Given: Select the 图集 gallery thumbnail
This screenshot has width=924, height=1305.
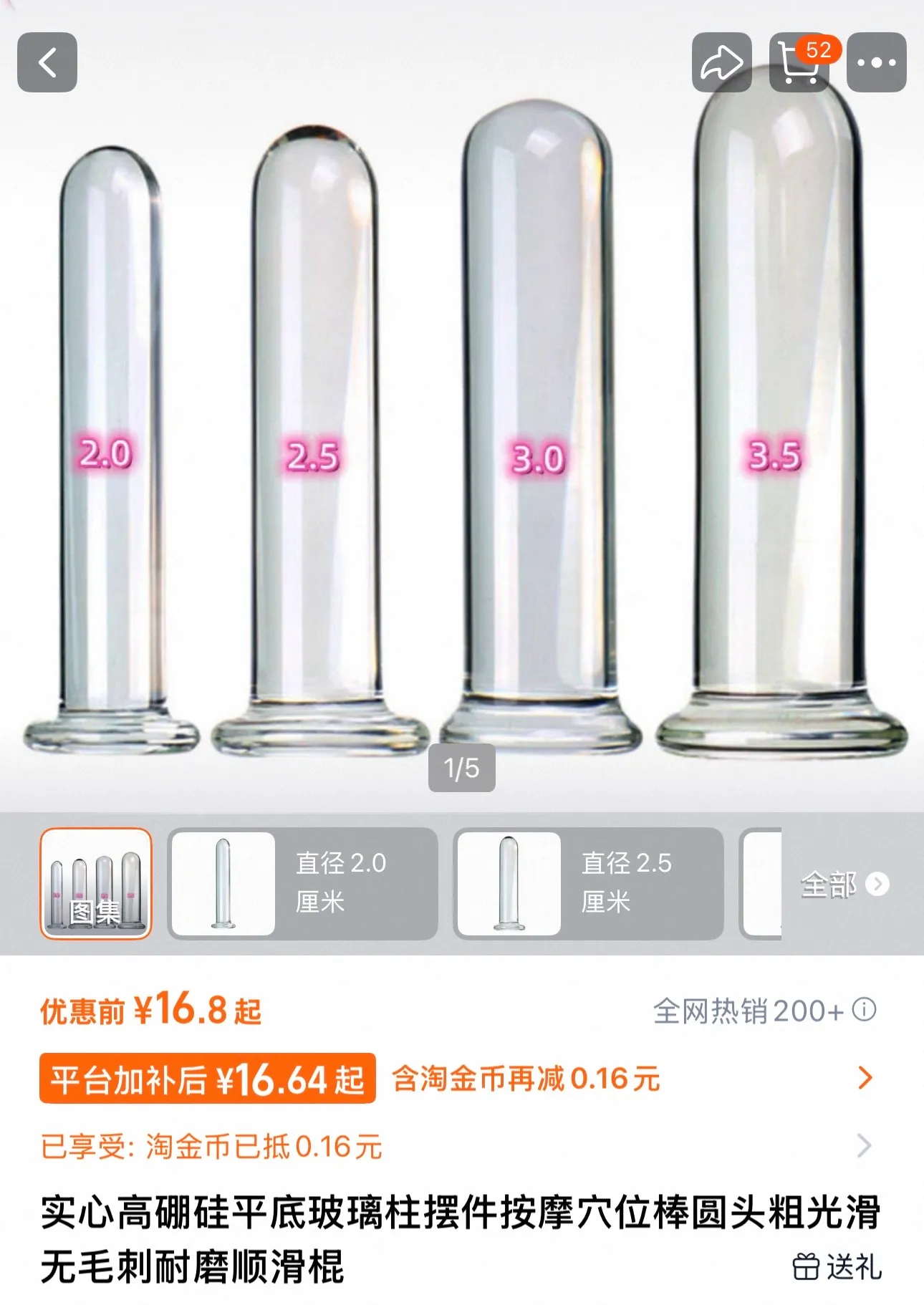Looking at the screenshot, I should coord(96,883).
